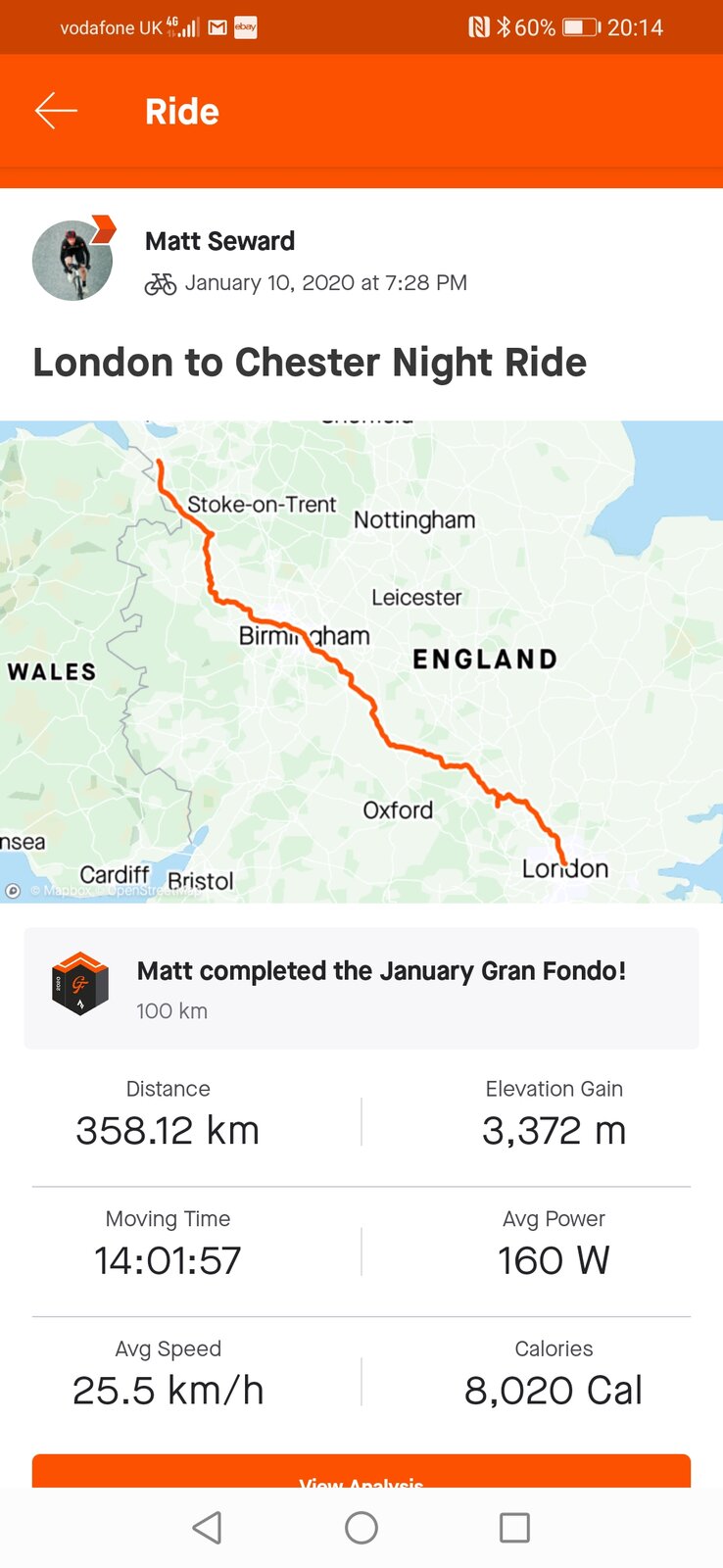Tap the View Analysis button
This screenshot has height=1568, width=723.
tap(361, 1473)
